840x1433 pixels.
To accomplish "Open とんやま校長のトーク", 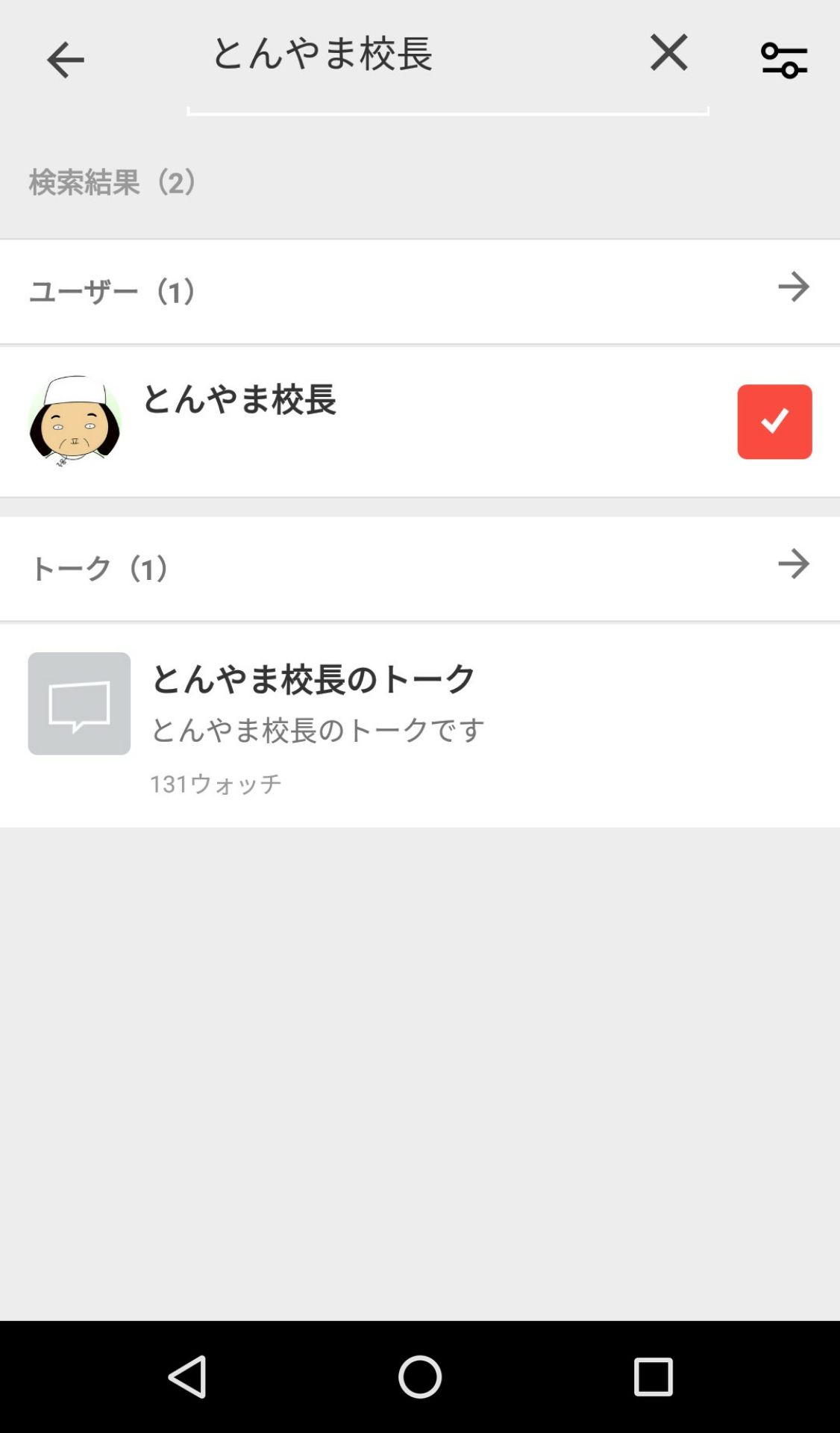I will 313,678.
